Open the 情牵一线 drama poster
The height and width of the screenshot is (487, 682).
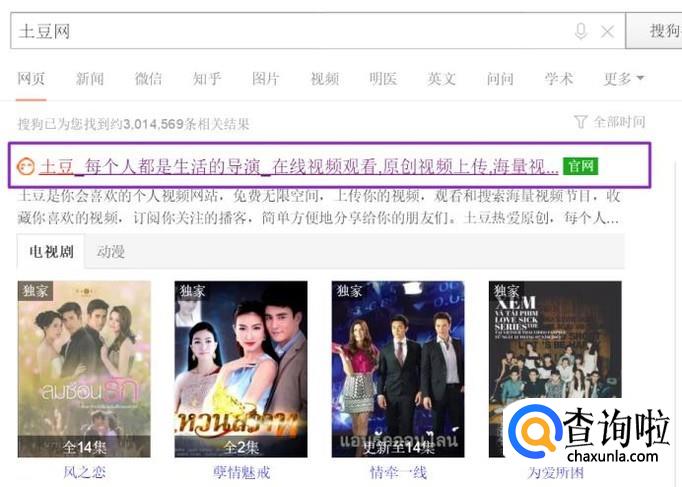click(x=397, y=368)
